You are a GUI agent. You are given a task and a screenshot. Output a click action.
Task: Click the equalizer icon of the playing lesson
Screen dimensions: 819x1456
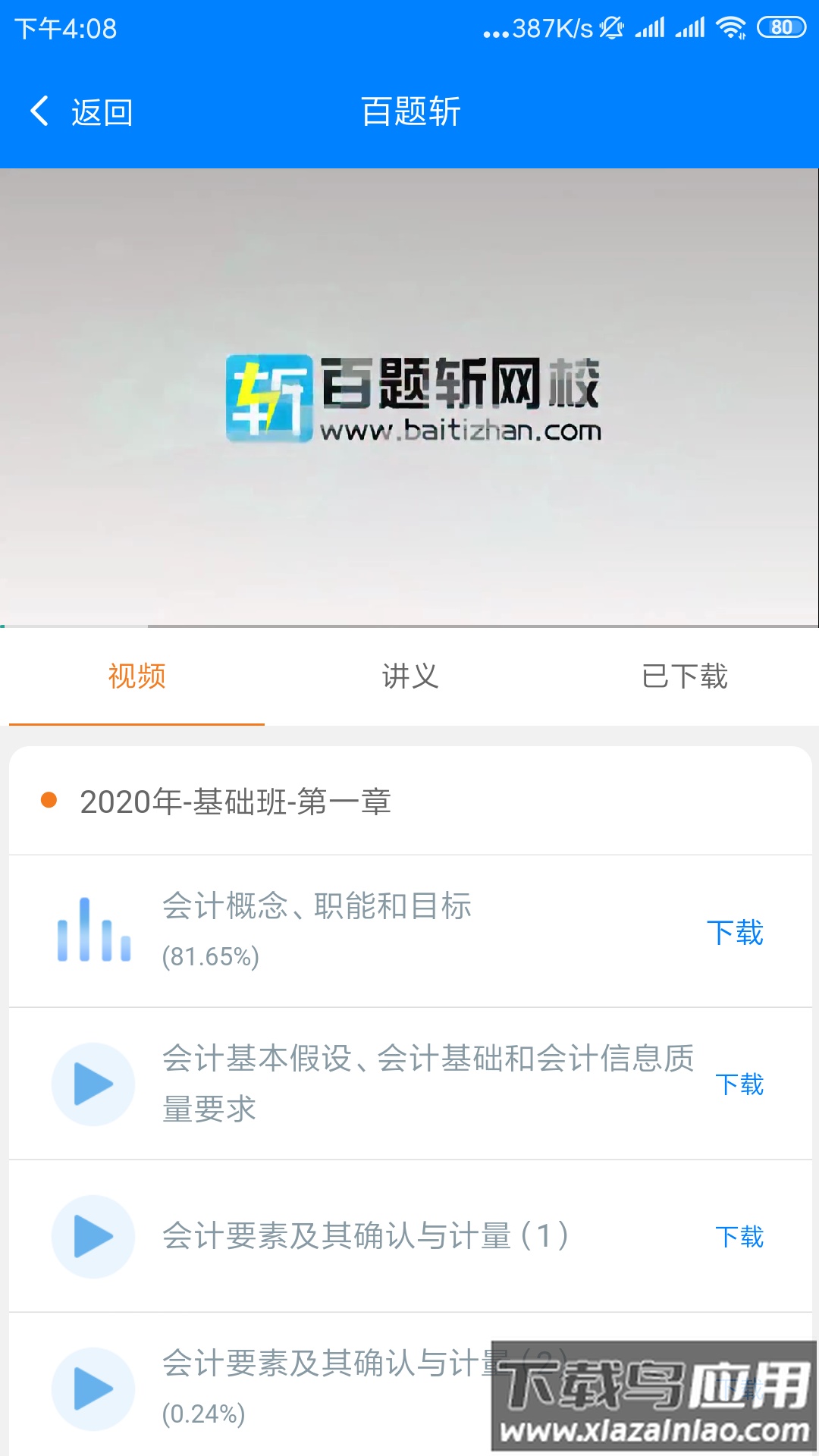point(93,933)
